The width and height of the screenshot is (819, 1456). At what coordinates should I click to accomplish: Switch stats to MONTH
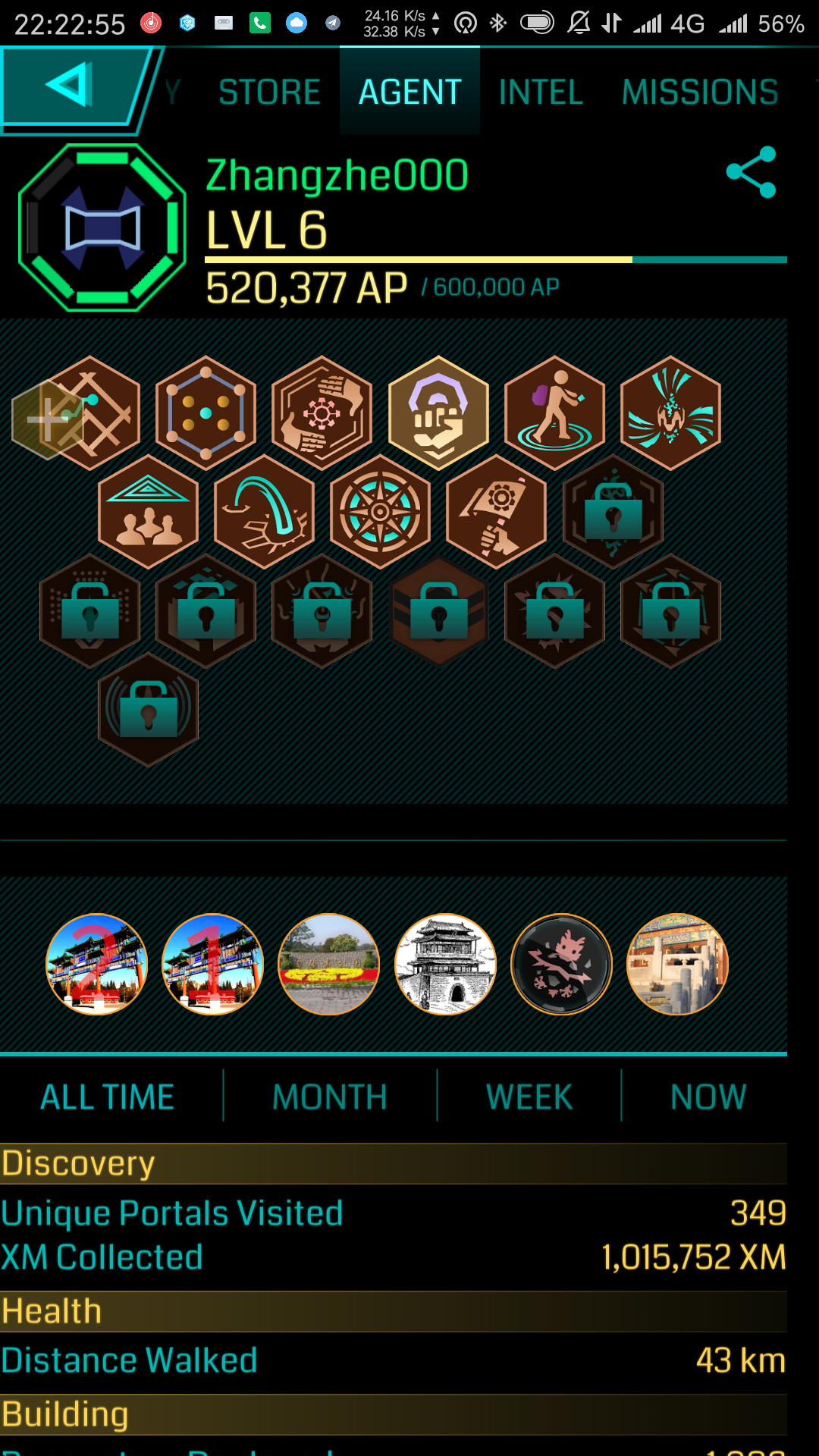(x=330, y=1097)
